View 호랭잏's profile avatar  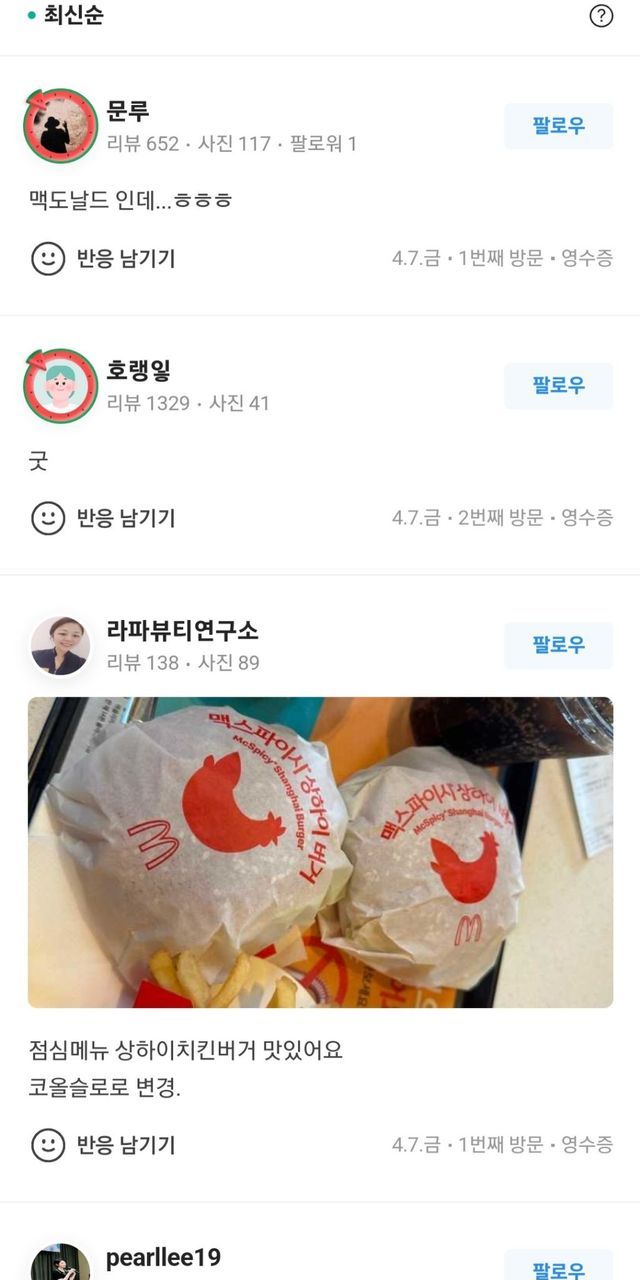60,386
